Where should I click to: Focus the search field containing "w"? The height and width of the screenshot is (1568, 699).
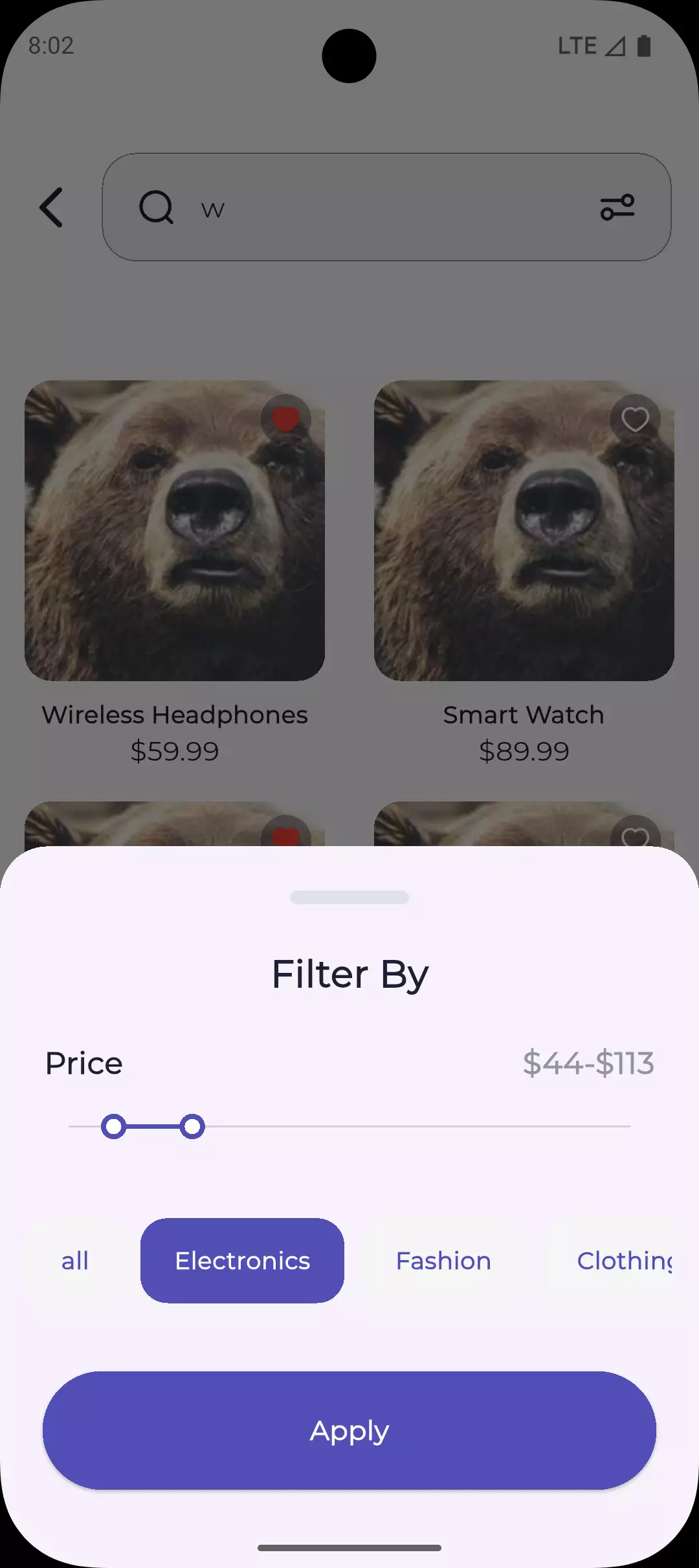click(386, 208)
